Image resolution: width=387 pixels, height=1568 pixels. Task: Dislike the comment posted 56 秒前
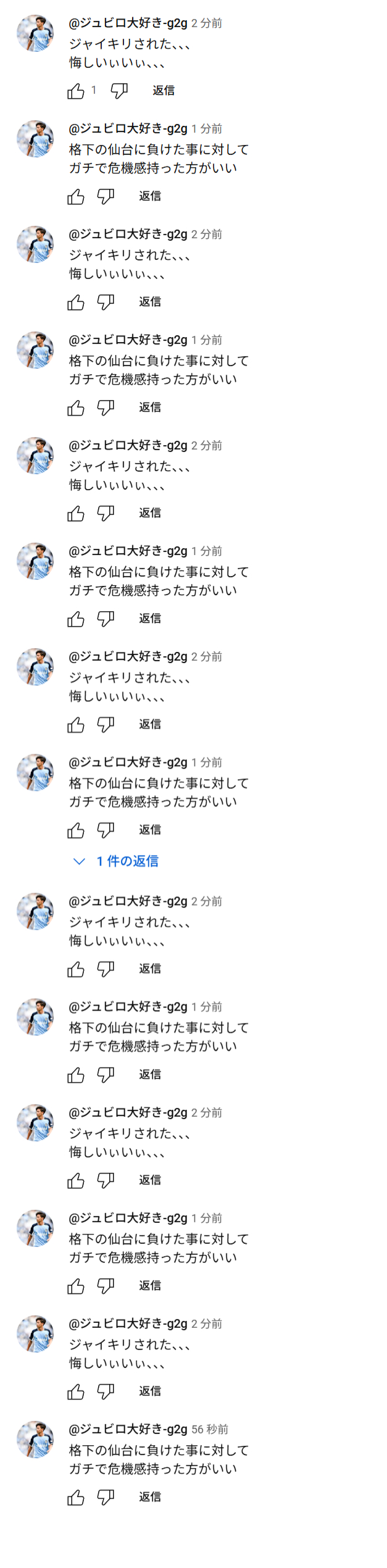[106, 1497]
